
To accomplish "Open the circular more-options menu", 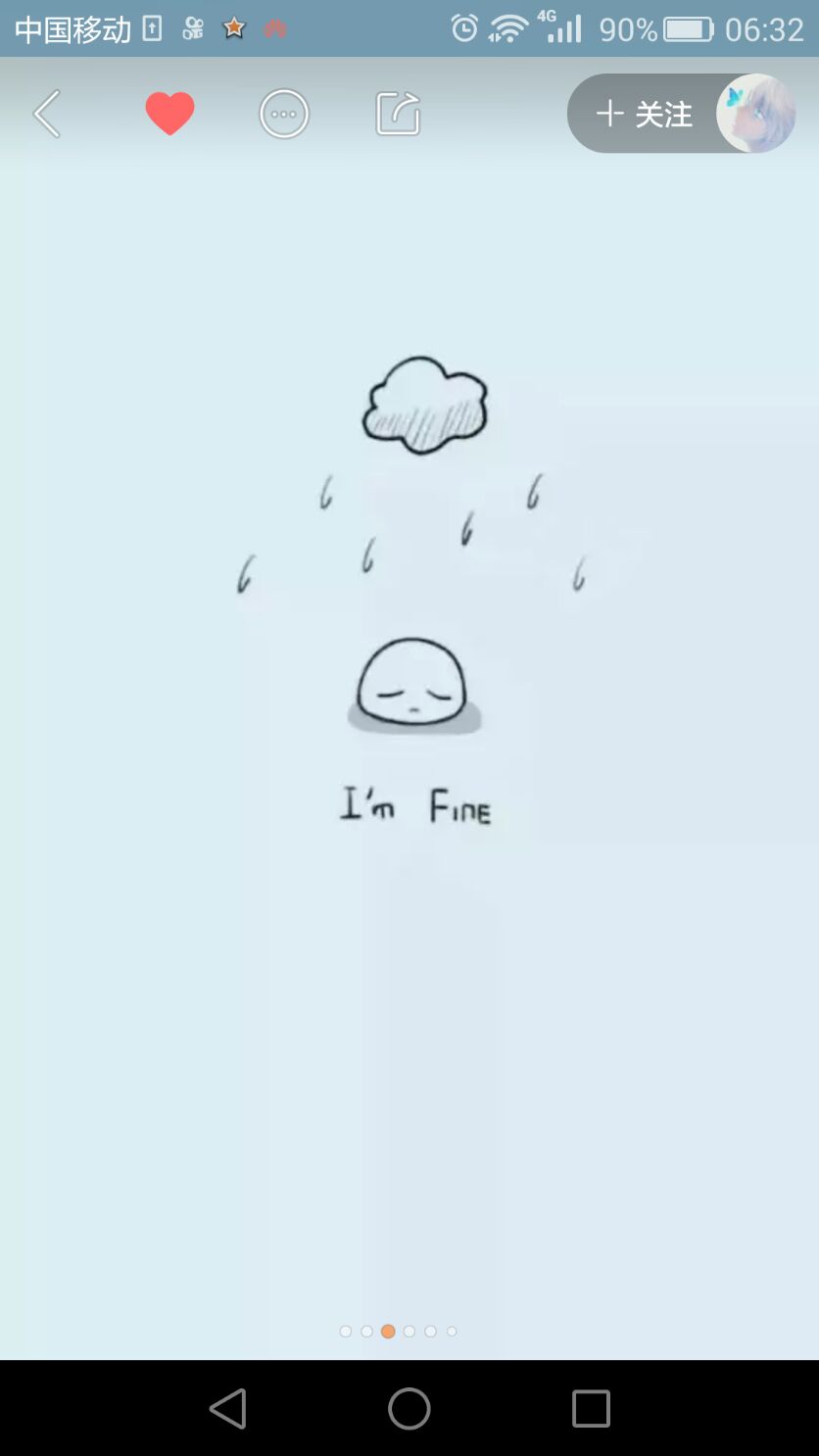I will 284,114.
